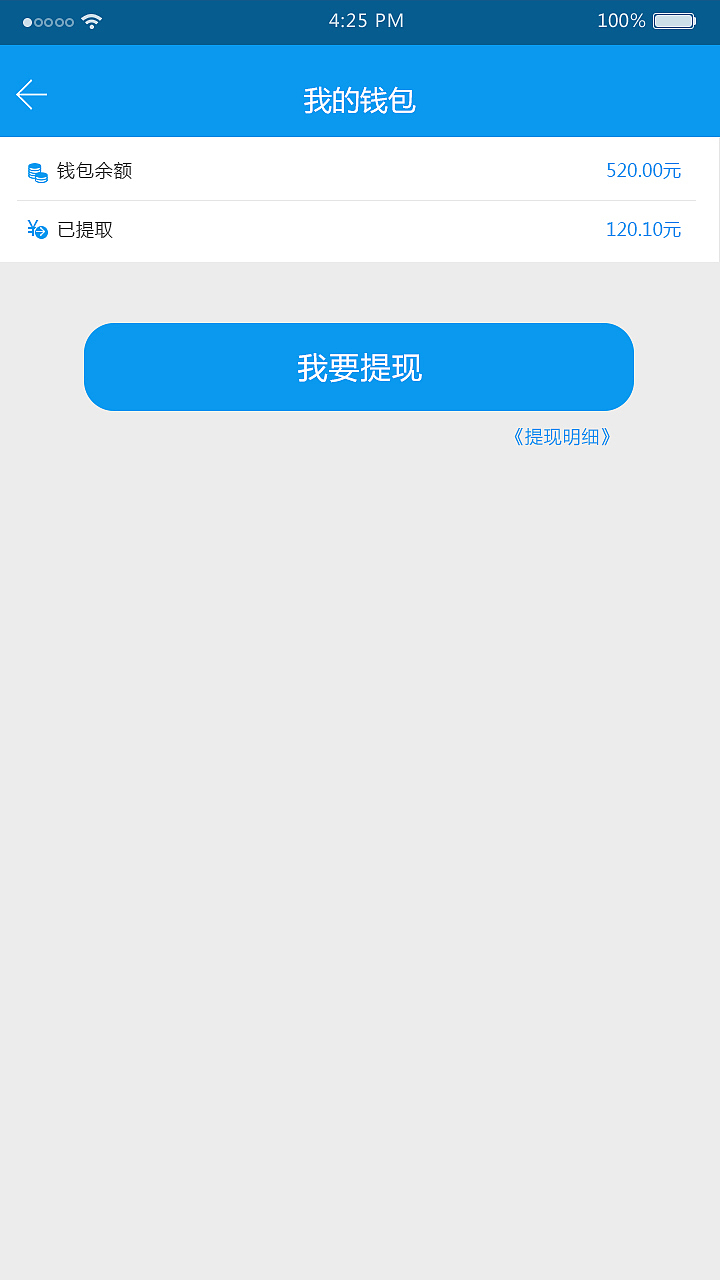
Task: Open the 《提现明细》 withdrawal details link
Action: [x=562, y=437]
